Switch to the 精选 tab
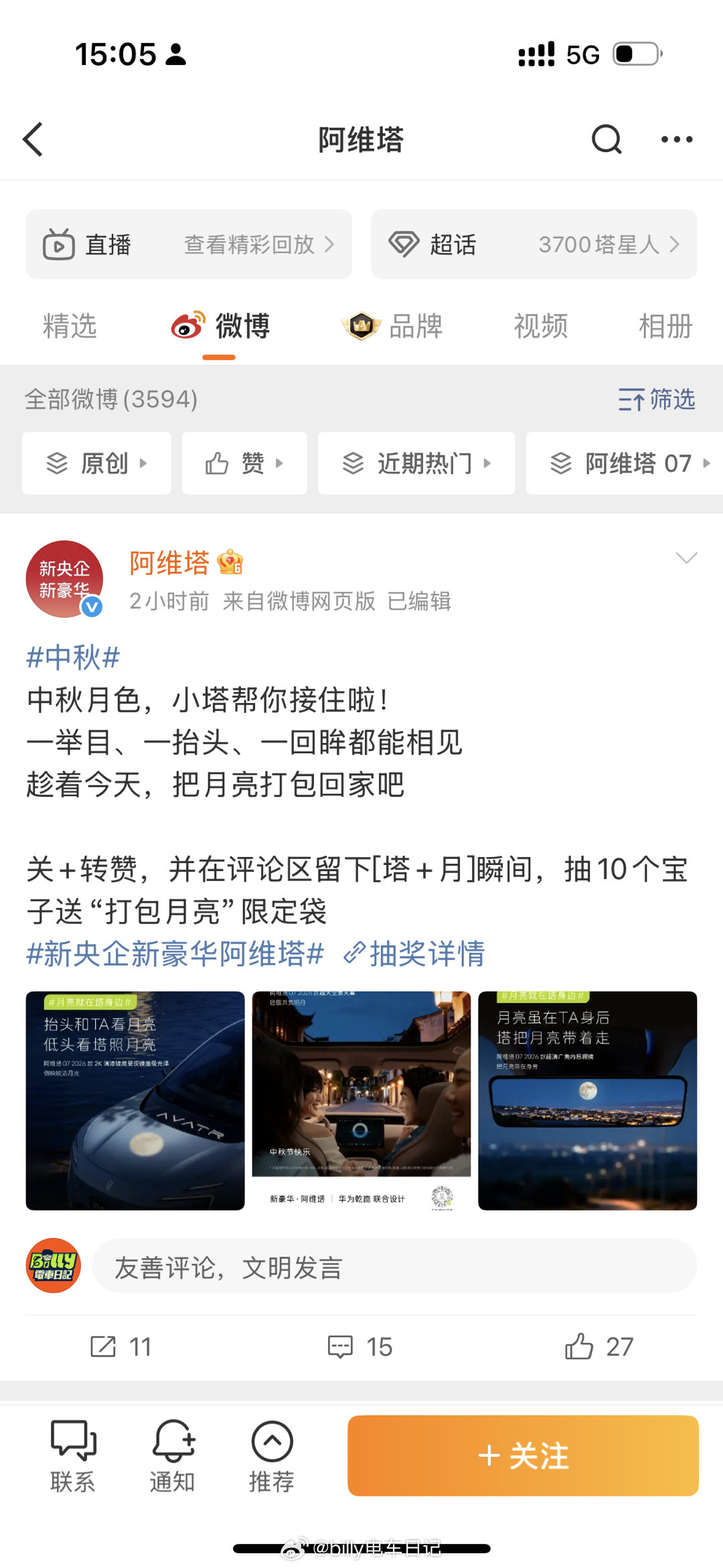 tap(70, 327)
